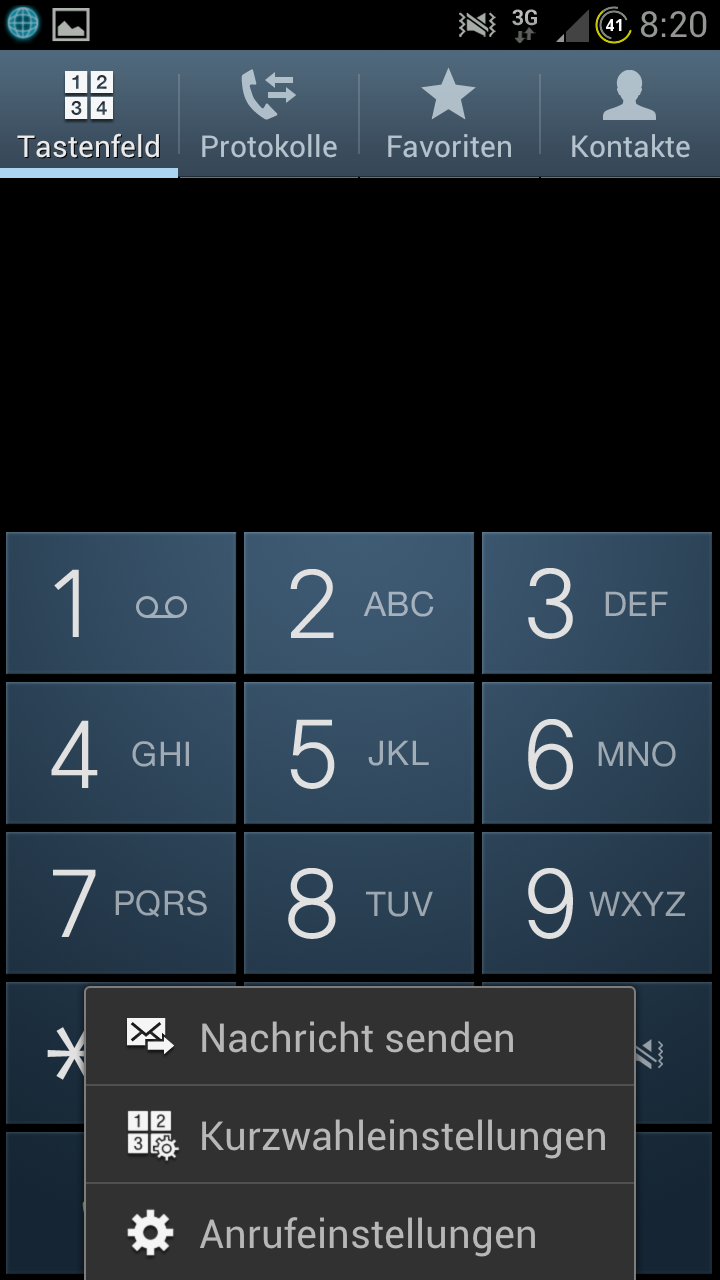The image size is (720, 1280).
Task: Enter digit 5 JKL
Action: [359, 753]
